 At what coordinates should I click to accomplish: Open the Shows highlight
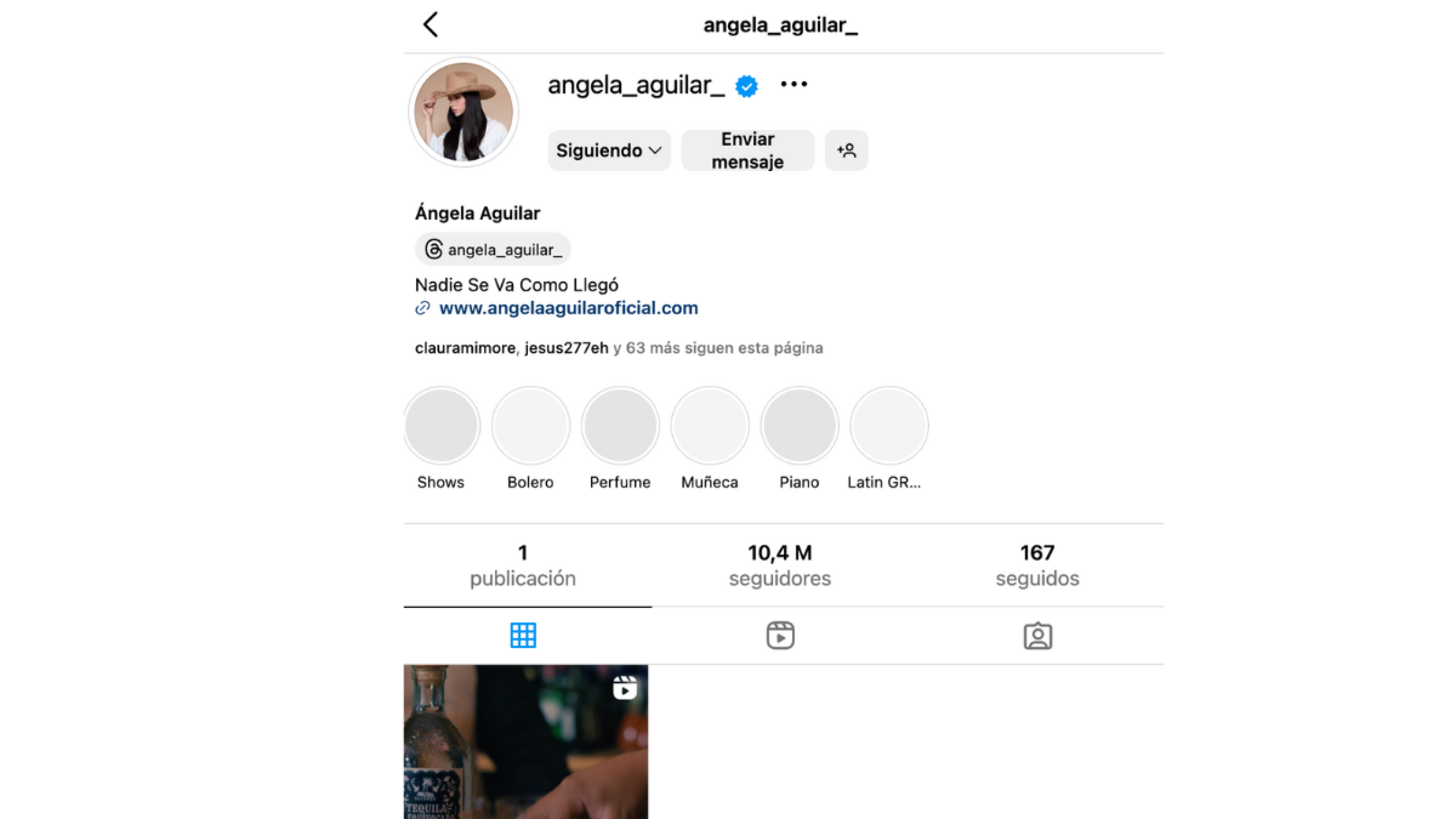[x=441, y=425]
